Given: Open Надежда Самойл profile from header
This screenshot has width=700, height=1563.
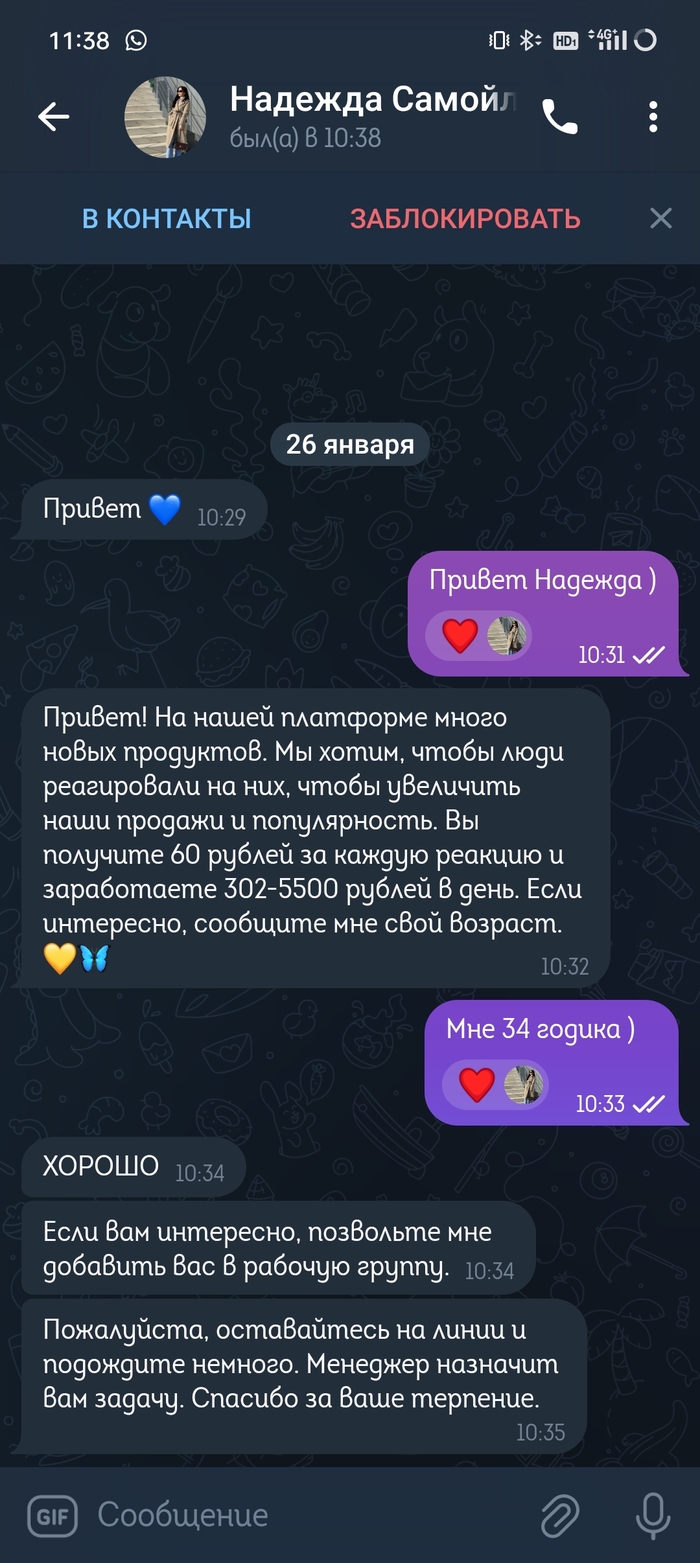Looking at the screenshot, I should click(x=370, y=117).
